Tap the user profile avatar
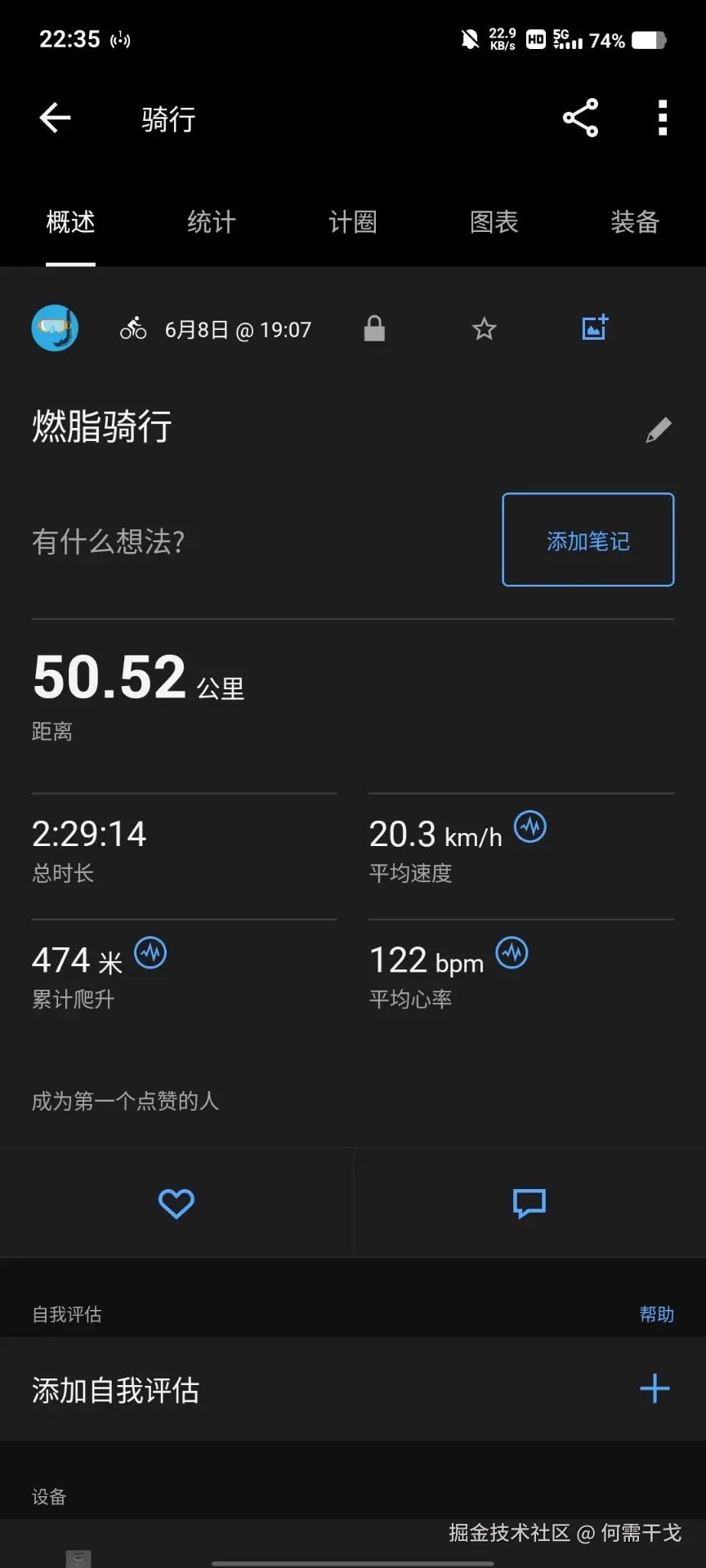 [55, 327]
